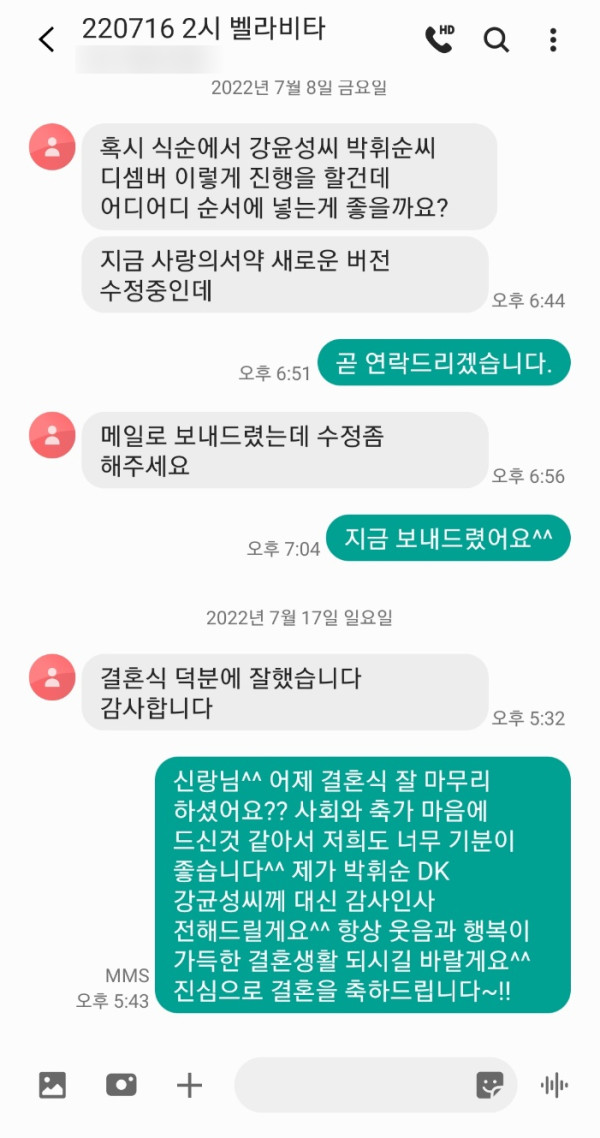The width and height of the screenshot is (600, 1138).
Task: Record a voice message
Action: click(553, 1085)
